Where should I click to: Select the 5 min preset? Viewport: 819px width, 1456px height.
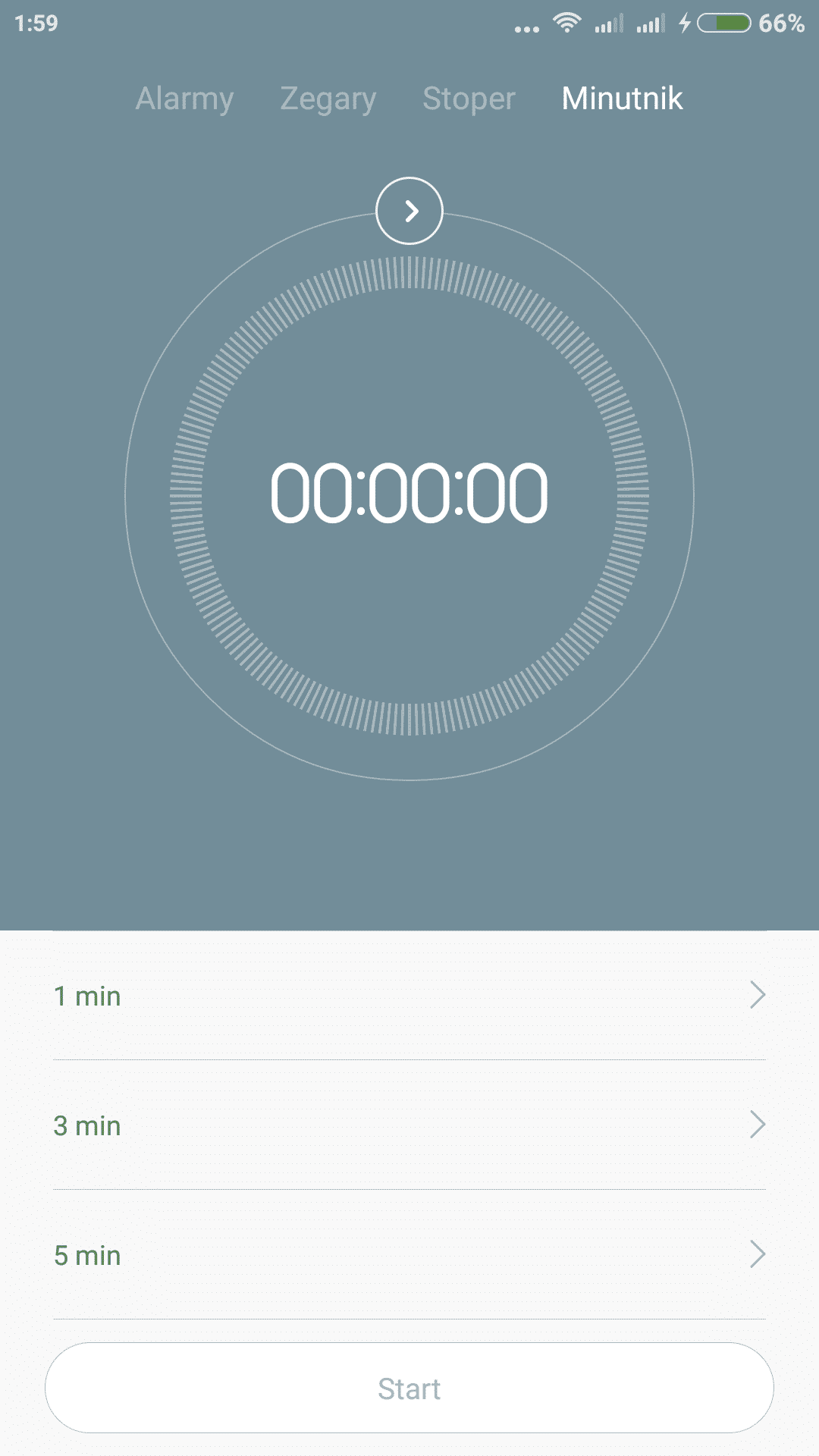click(x=409, y=1255)
